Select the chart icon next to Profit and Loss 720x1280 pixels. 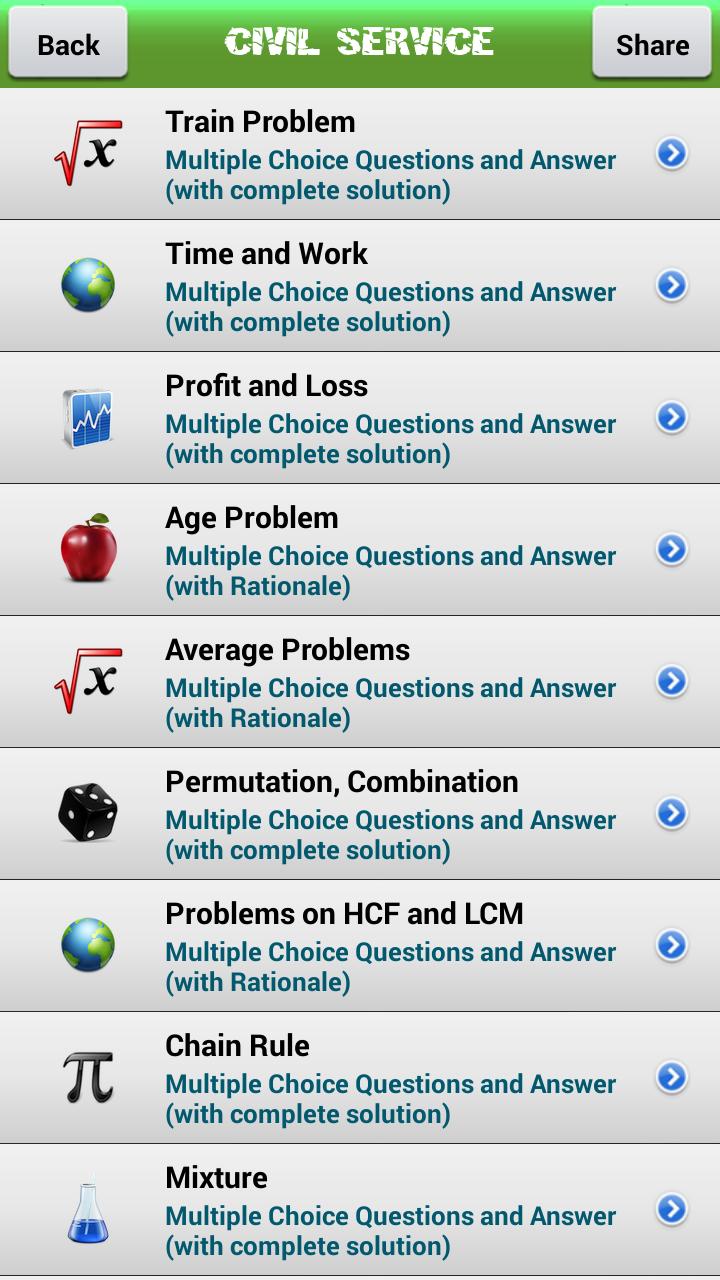(x=88, y=416)
